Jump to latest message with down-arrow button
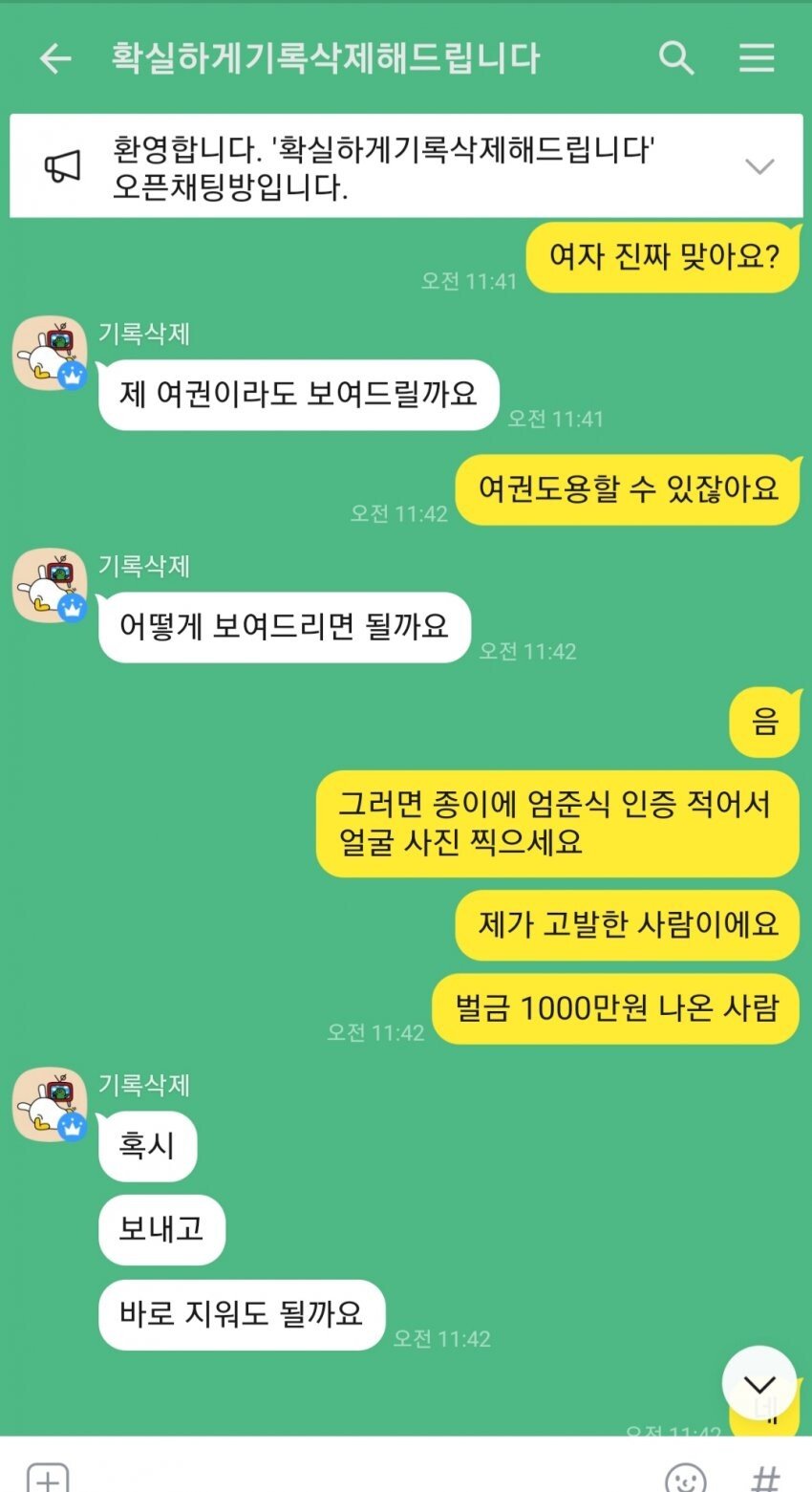The width and height of the screenshot is (812, 1492). 759,1383
